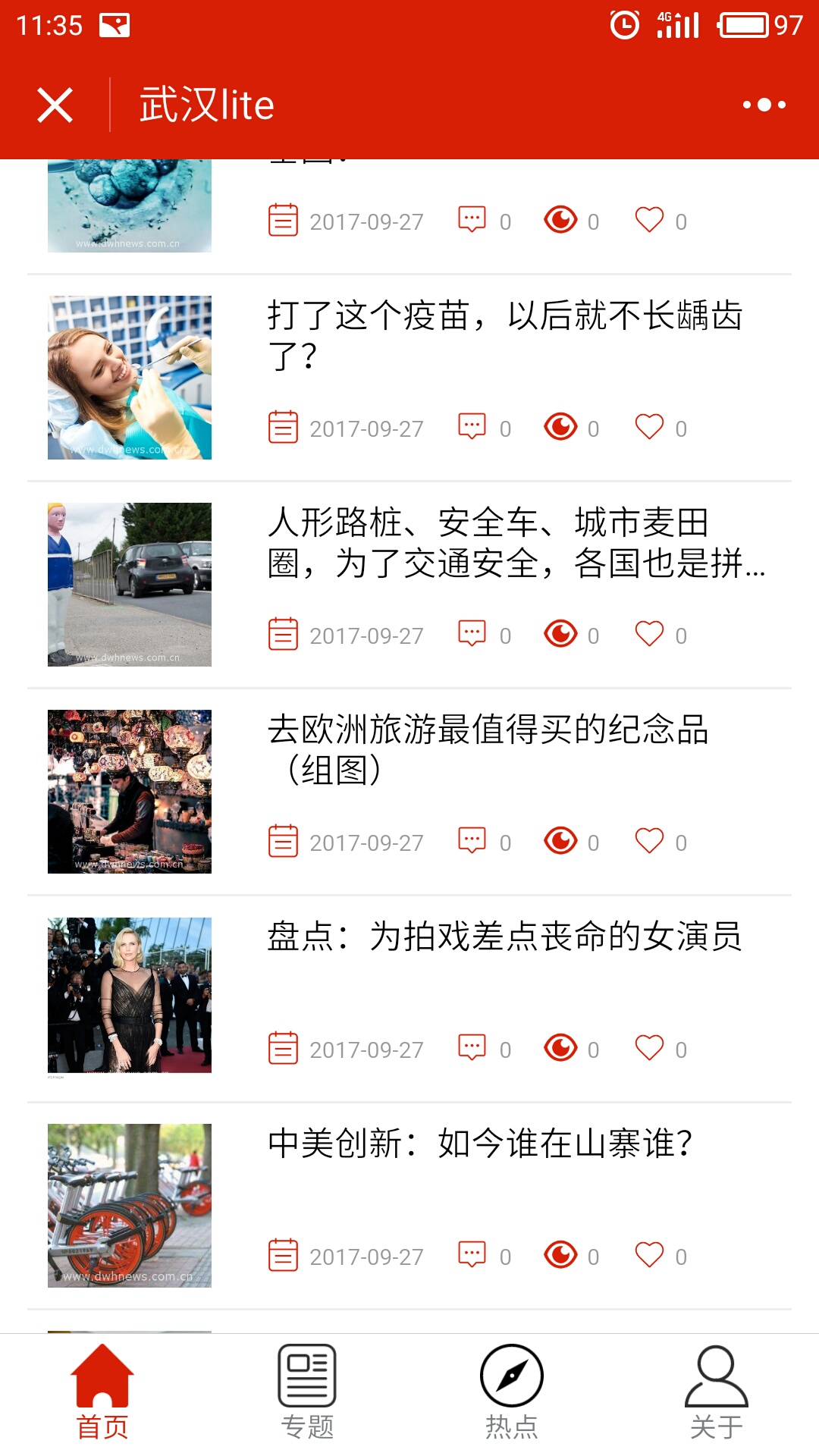Open the article on 人形路桩 traffic safety

coord(517,542)
